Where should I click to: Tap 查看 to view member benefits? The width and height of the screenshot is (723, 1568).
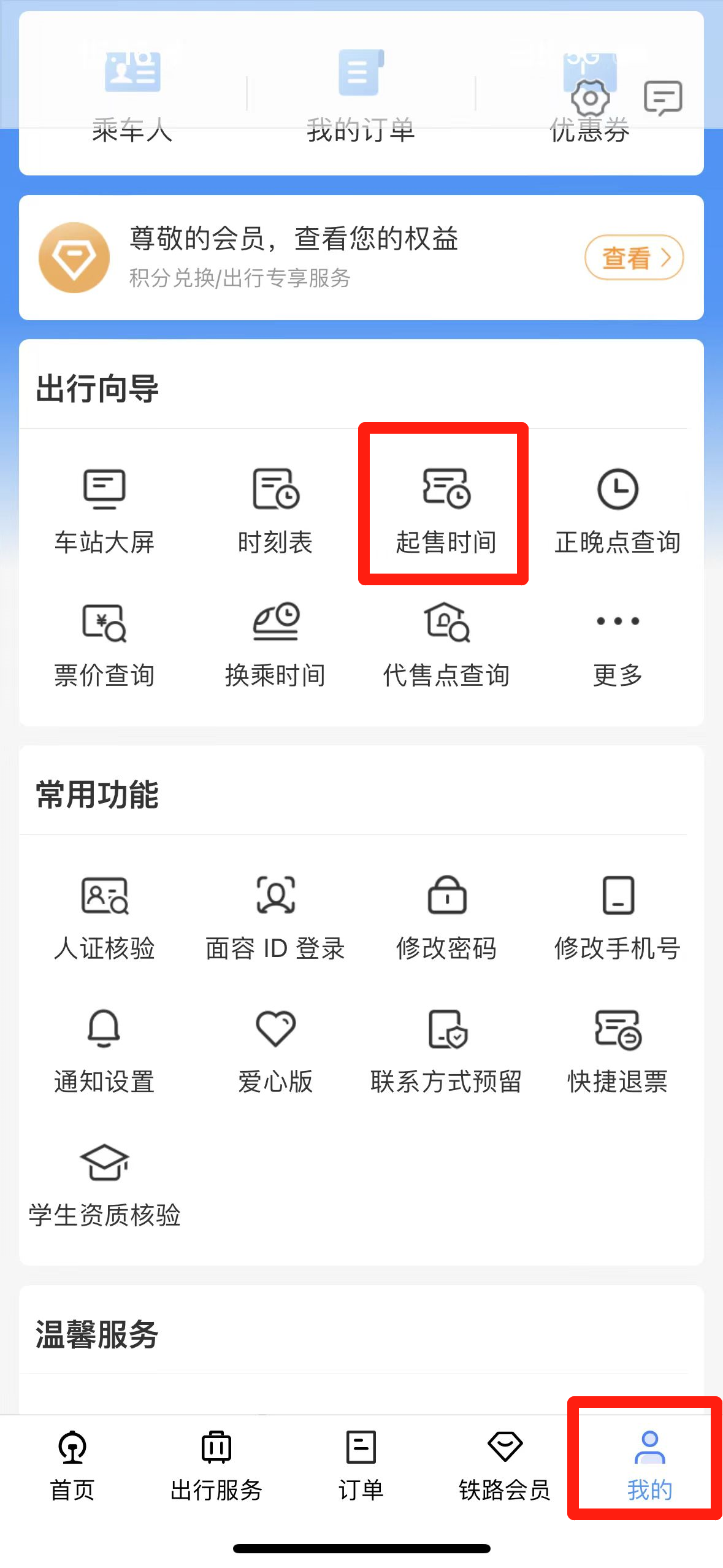click(x=633, y=258)
